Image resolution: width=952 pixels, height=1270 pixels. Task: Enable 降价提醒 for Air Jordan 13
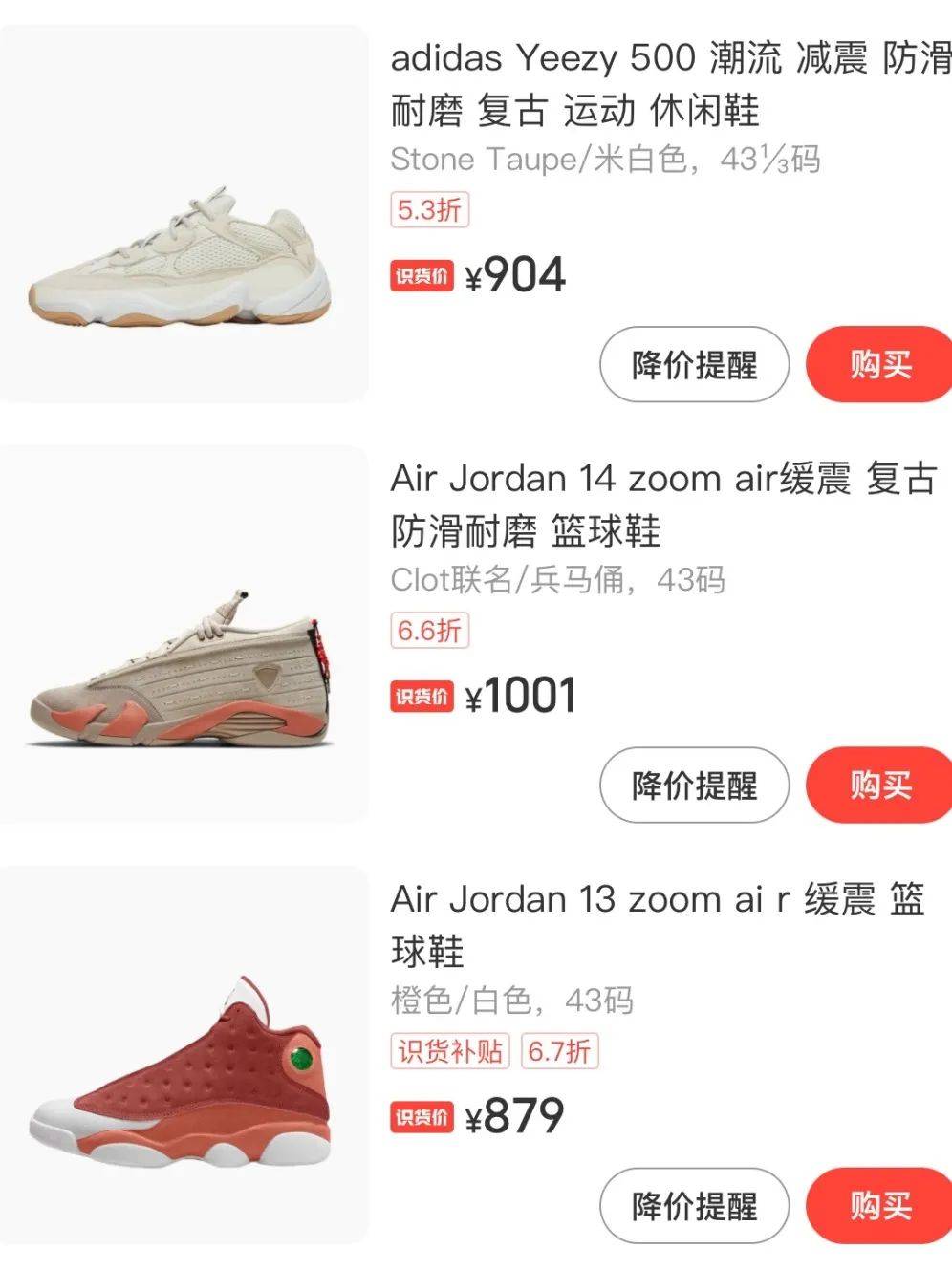pos(694,1205)
